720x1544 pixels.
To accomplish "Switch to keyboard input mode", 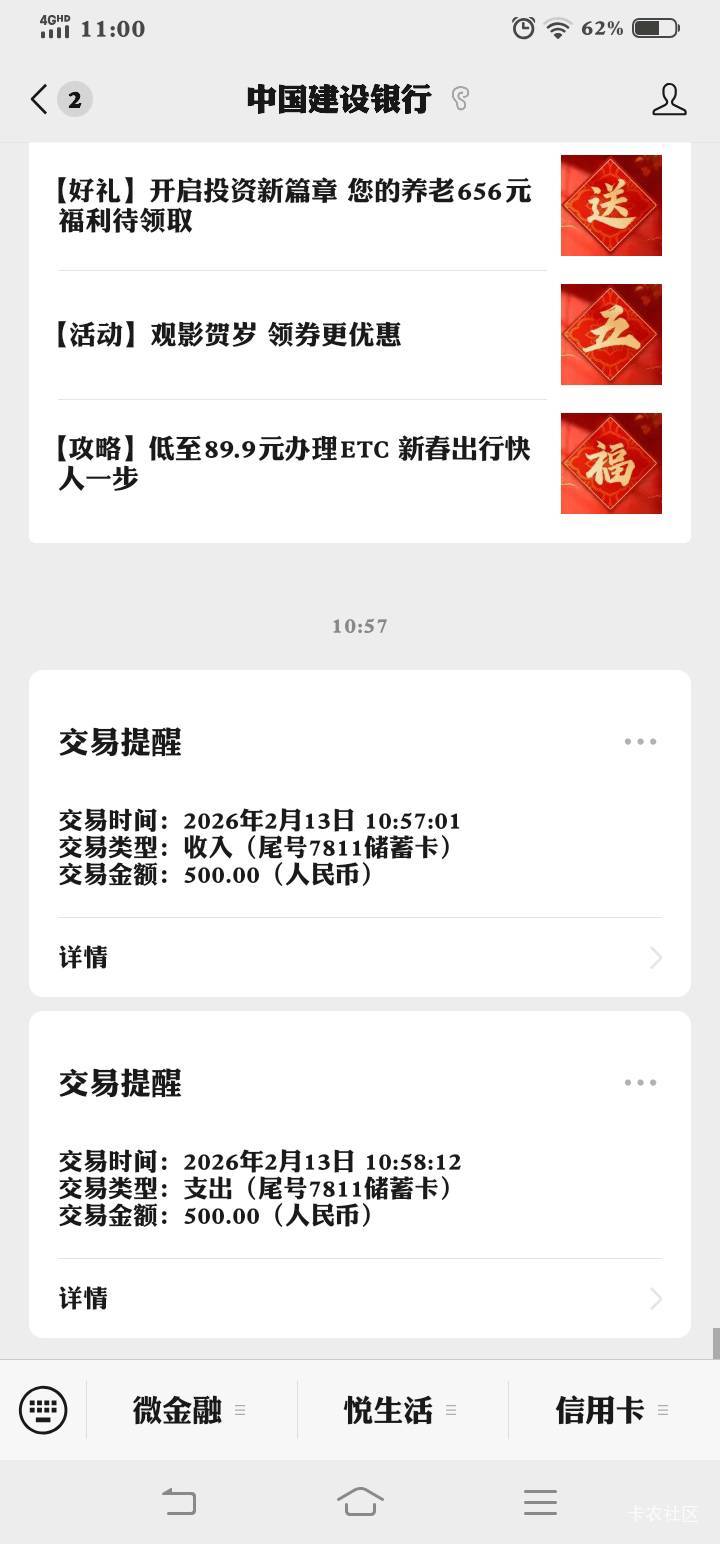I will tap(43, 1410).
